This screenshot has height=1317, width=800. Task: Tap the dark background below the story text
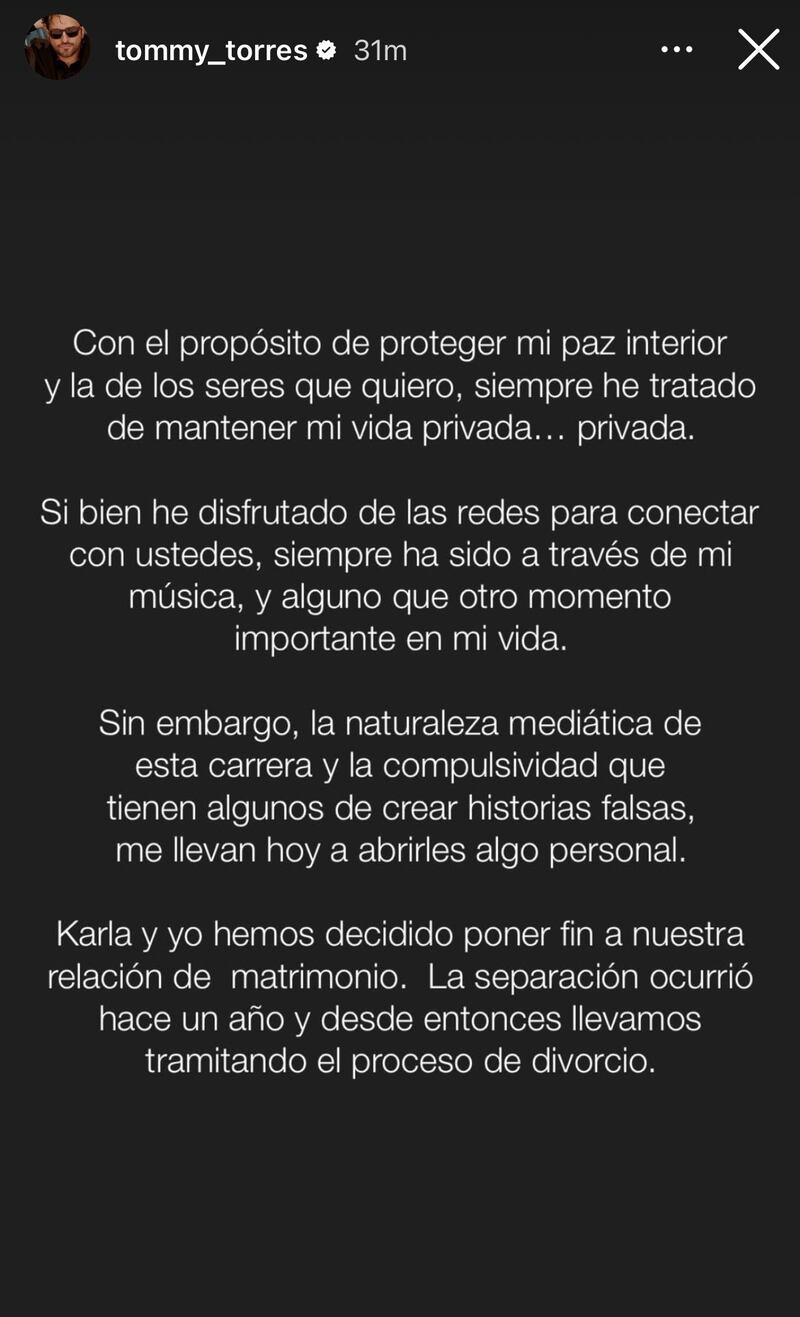[400, 1200]
